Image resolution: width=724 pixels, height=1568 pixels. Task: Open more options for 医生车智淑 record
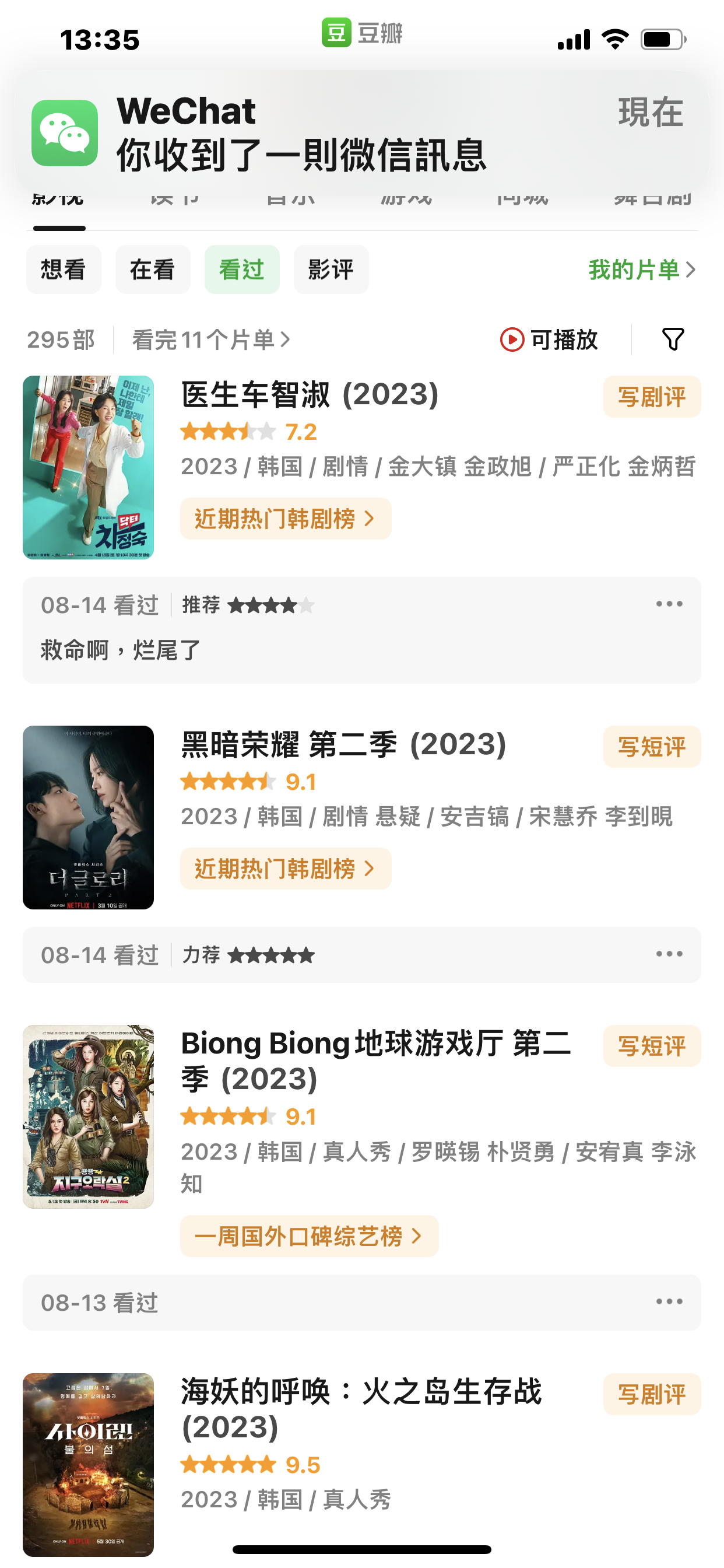click(x=669, y=604)
